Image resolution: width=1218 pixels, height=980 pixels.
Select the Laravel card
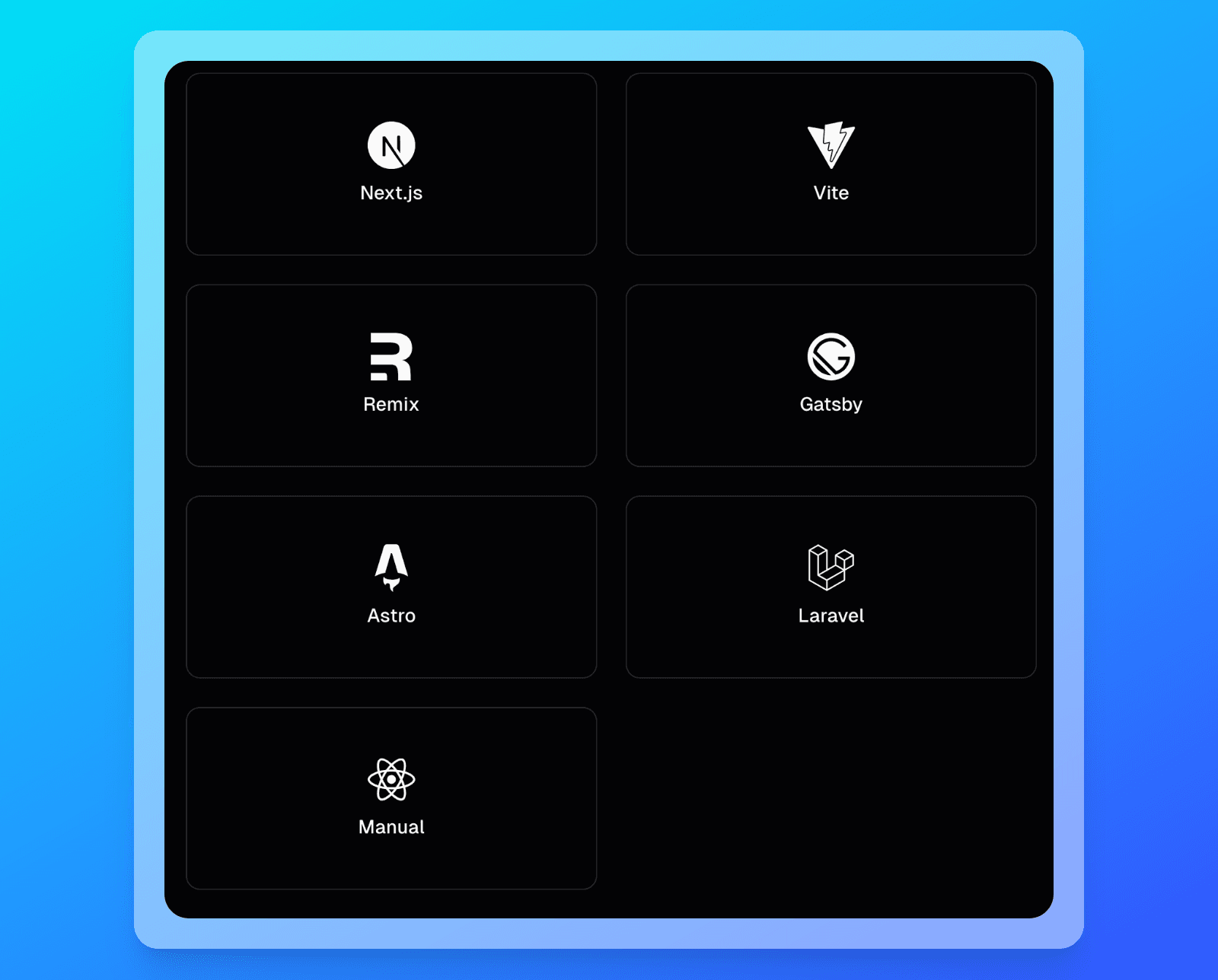coord(831,587)
